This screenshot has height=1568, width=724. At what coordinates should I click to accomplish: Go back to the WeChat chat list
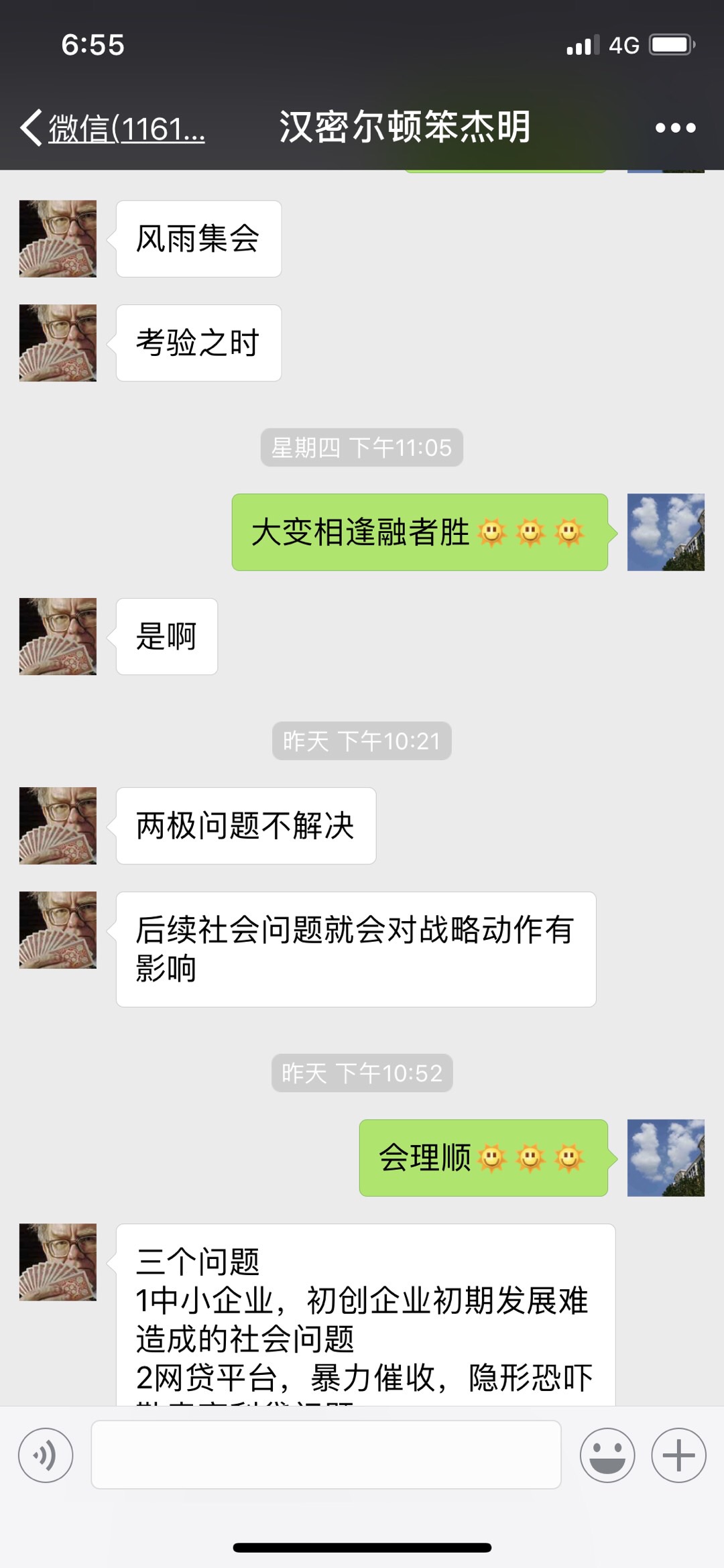click(111, 127)
